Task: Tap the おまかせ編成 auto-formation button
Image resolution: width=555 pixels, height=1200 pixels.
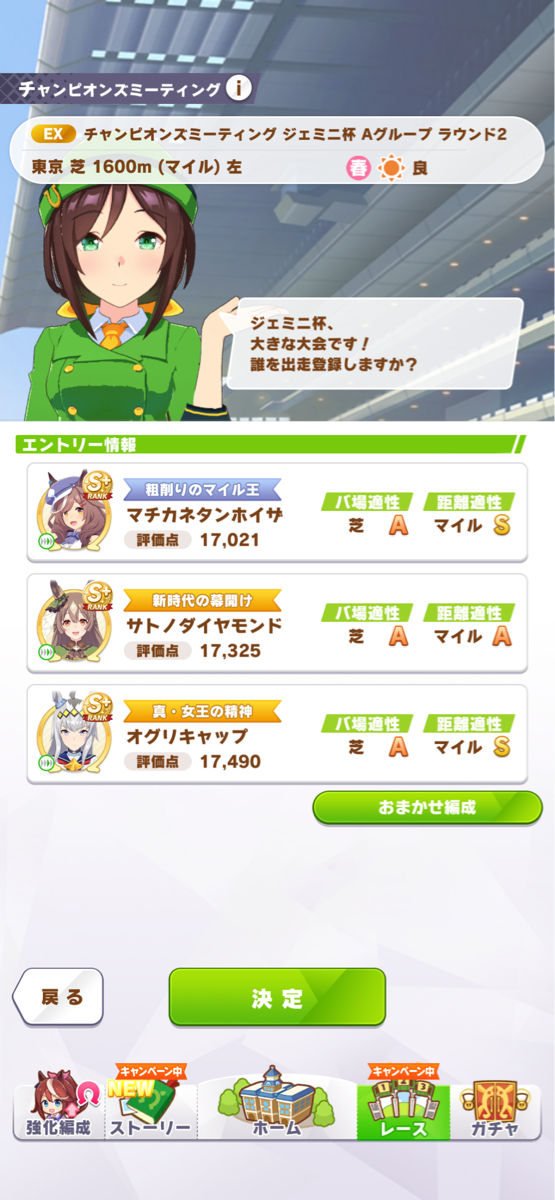Action: click(427, 807)
